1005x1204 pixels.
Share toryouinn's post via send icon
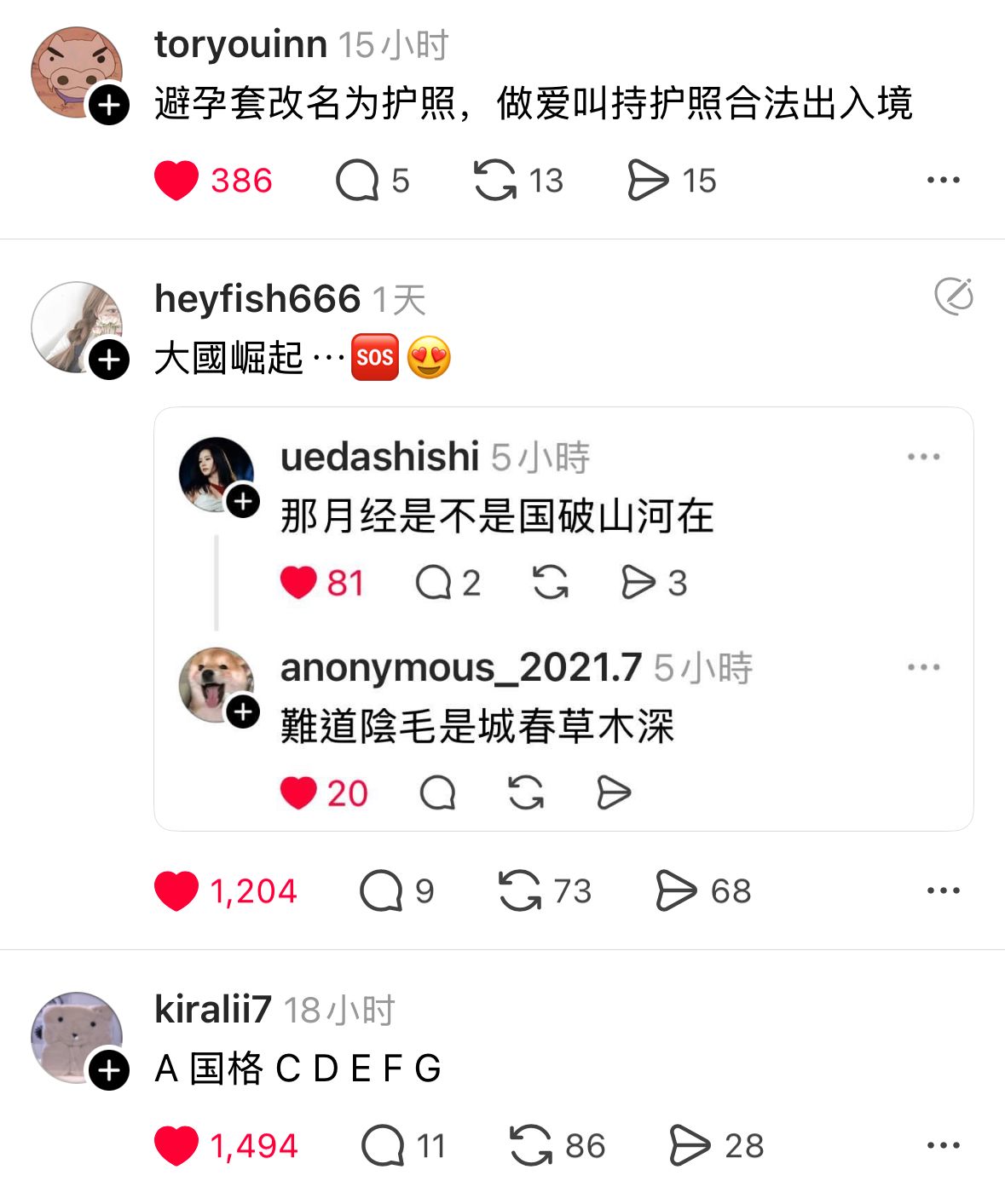(x=648, y=181)
